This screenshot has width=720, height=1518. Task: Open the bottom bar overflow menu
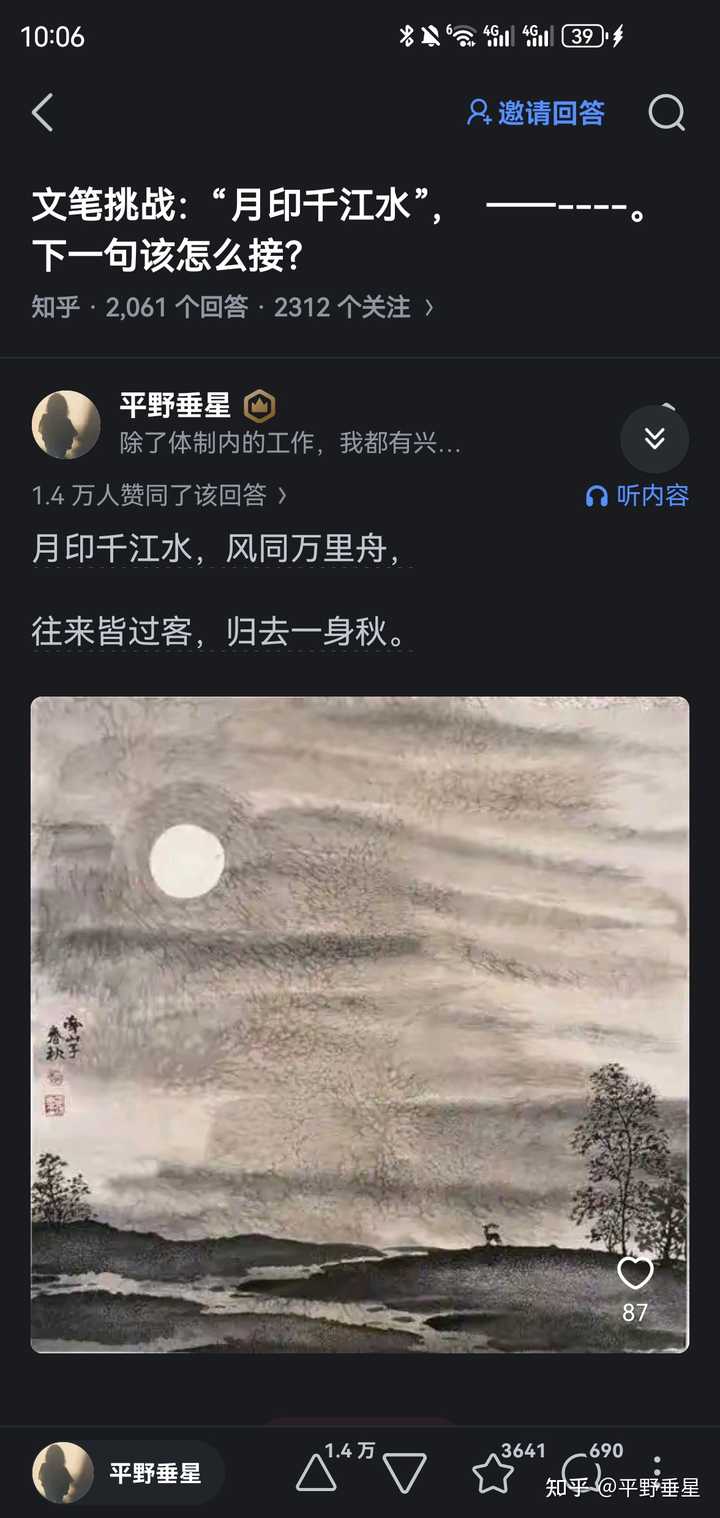pos(657,1467)
